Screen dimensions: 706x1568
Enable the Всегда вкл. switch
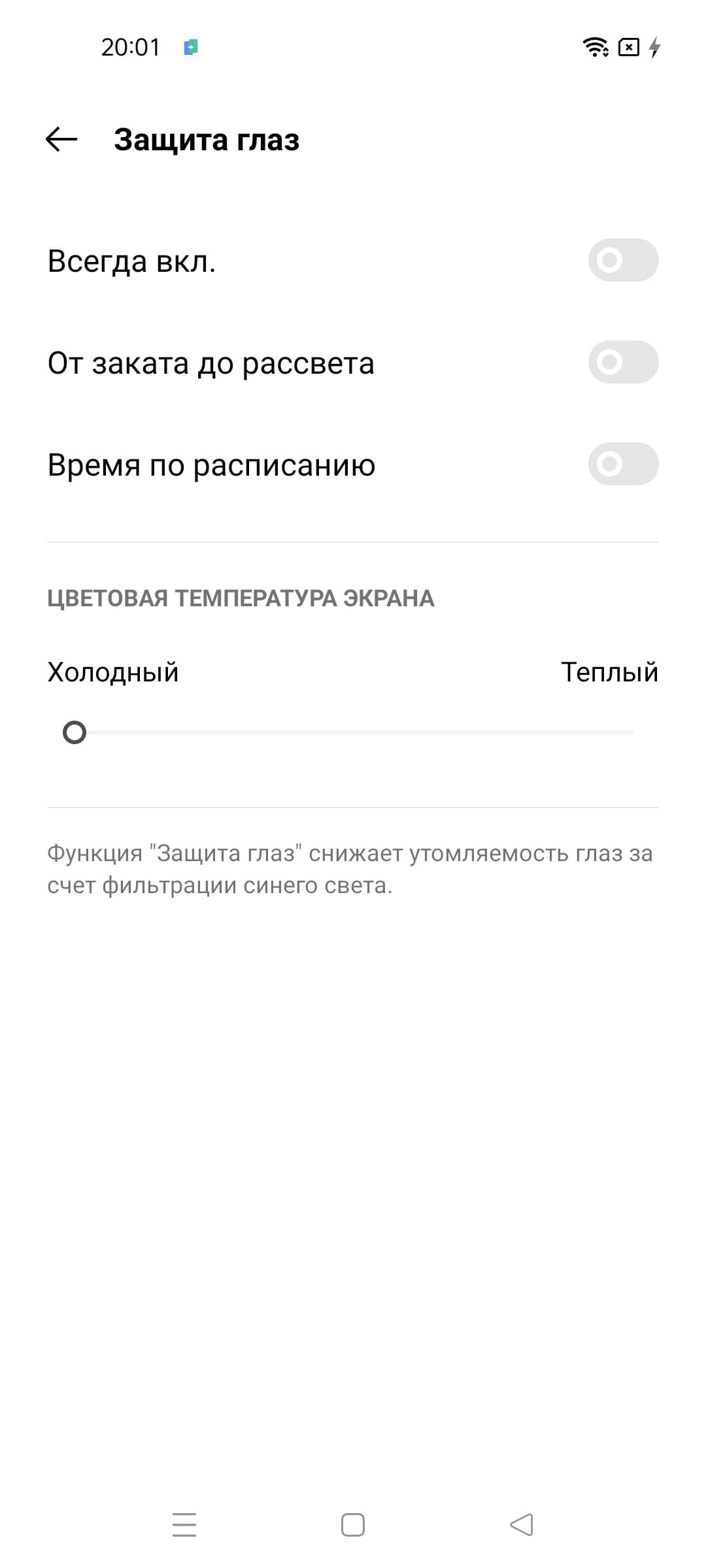pyautogui.click(x=622, y=260)
